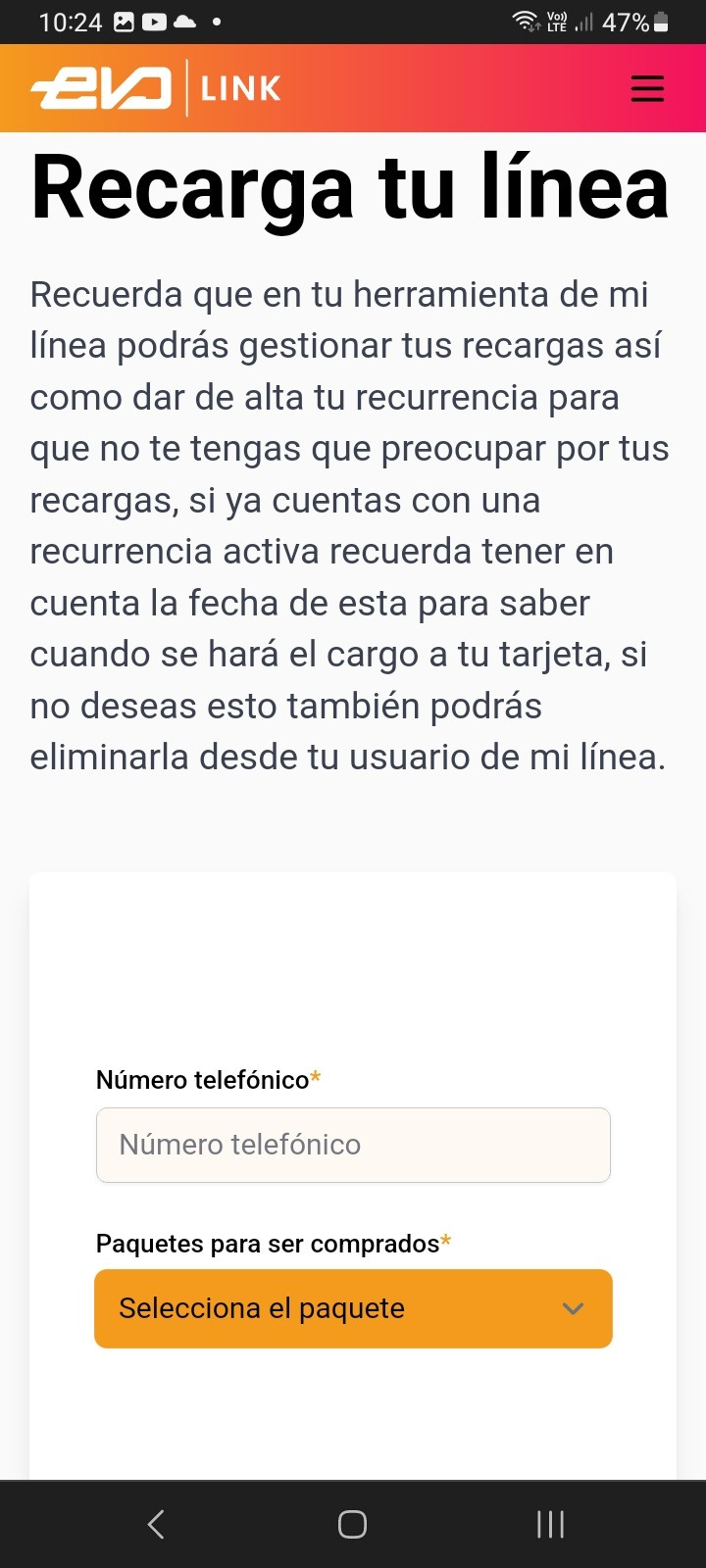Go back with system back button
Viewport: 706px width, 1568px height.
(156, 1524)
